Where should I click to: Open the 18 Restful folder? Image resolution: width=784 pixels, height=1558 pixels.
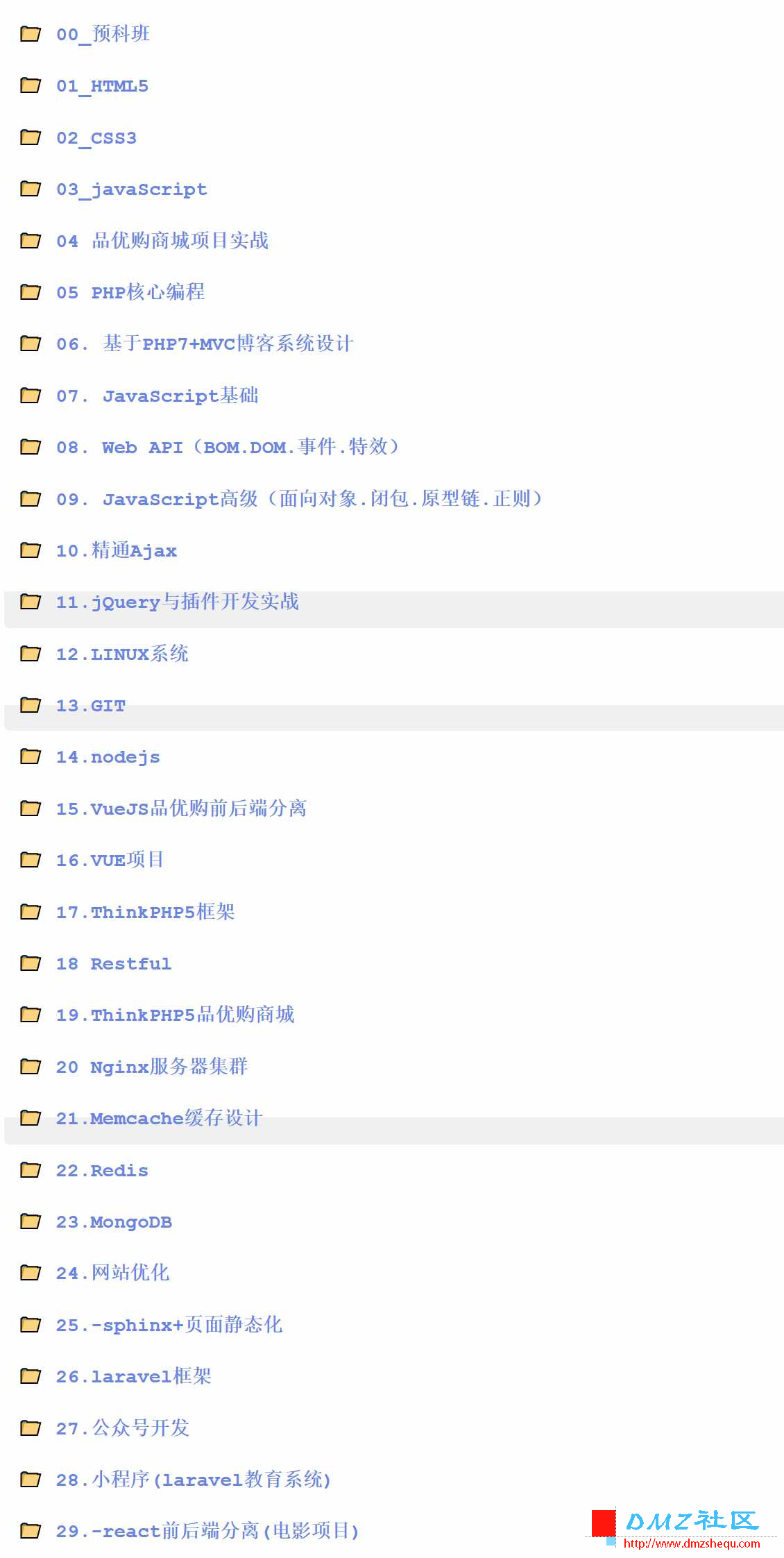[x=113, y=964]
